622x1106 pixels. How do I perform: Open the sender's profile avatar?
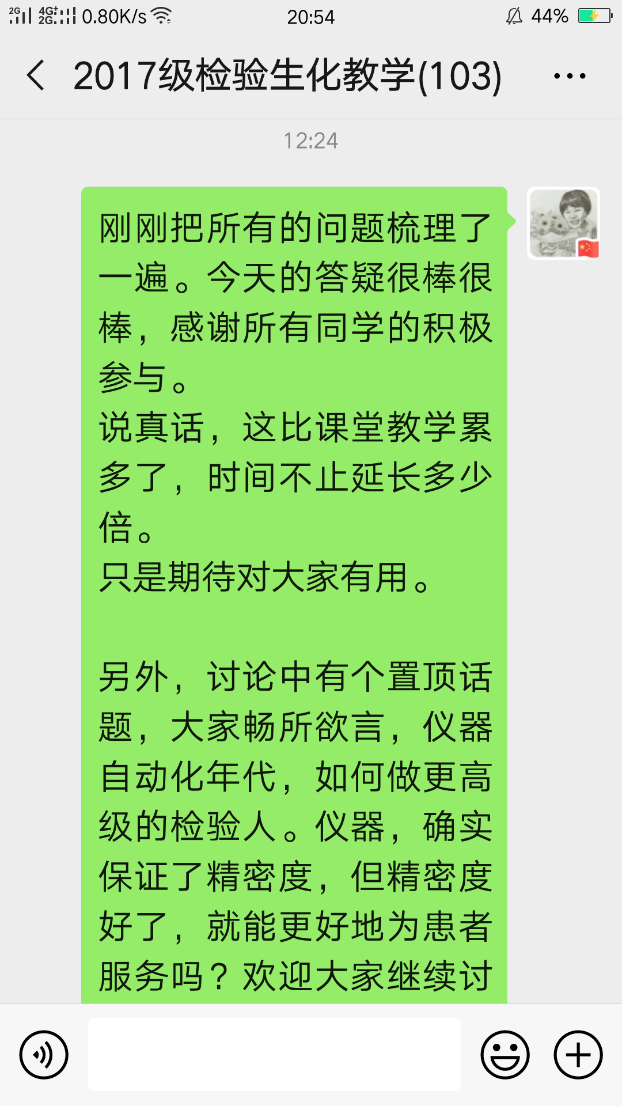pos(563,223)
